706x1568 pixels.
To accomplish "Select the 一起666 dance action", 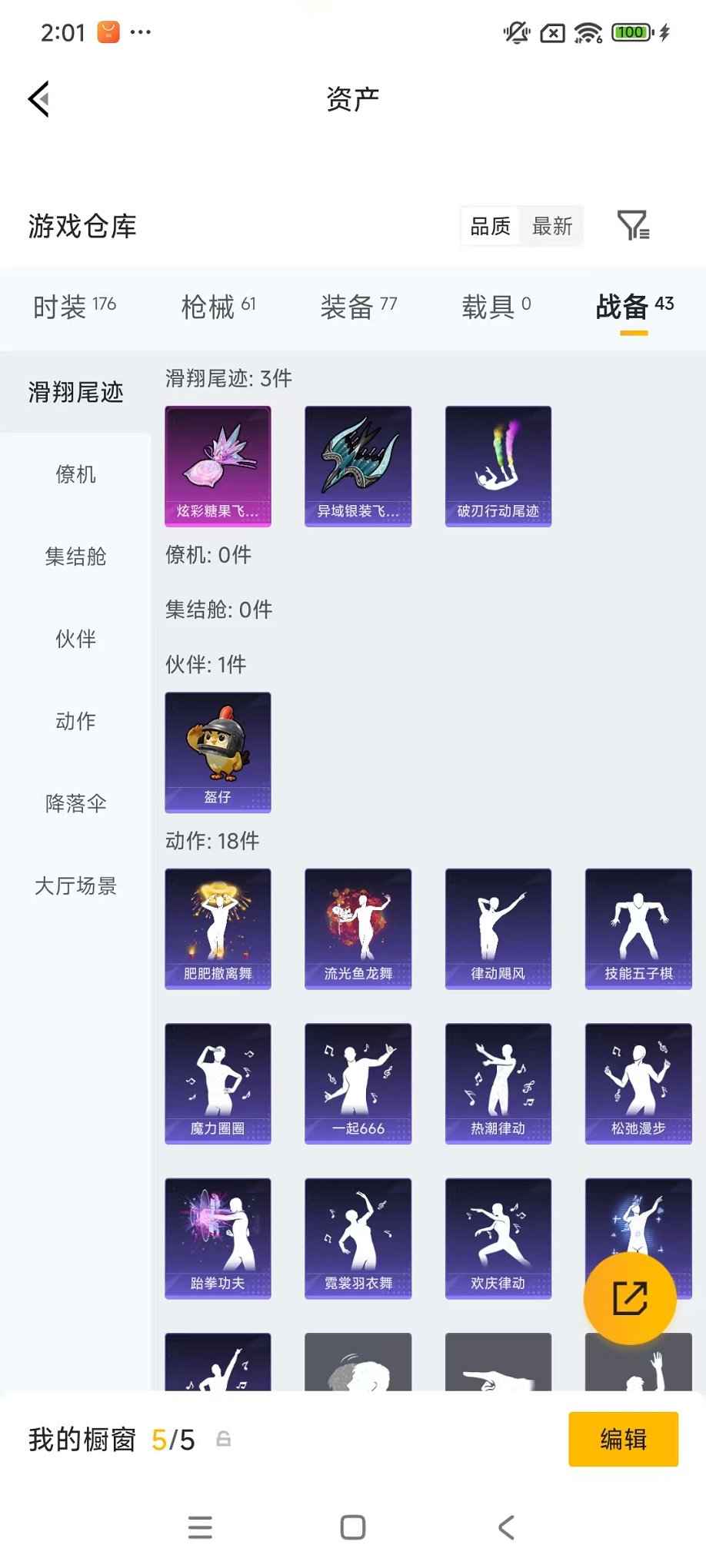I will (358, 1084).
